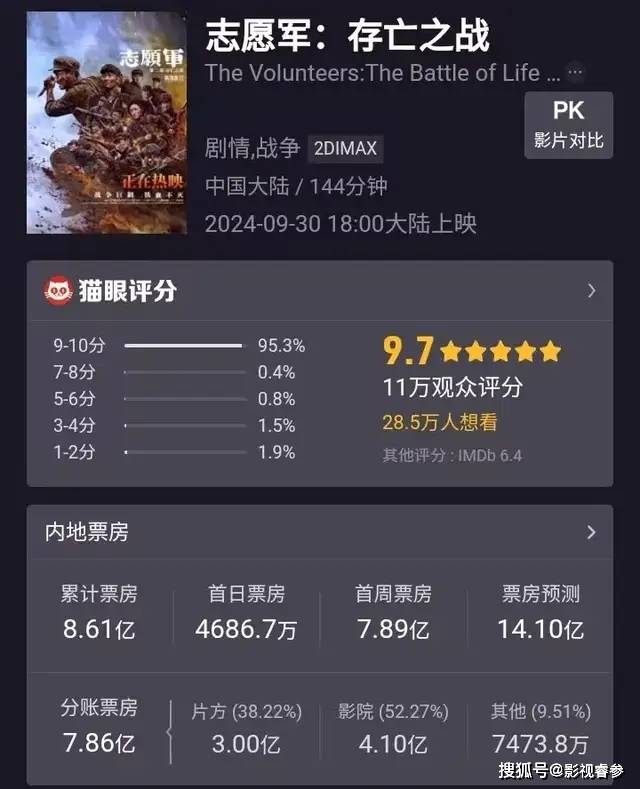Open the PK film comparison button

pos(569,124)
